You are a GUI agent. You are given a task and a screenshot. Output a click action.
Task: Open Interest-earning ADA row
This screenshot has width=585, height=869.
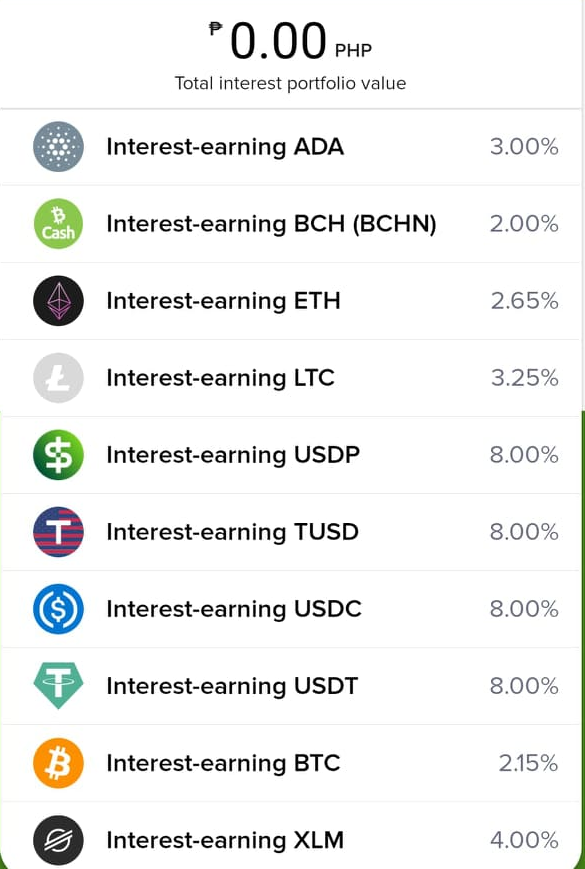290,147
